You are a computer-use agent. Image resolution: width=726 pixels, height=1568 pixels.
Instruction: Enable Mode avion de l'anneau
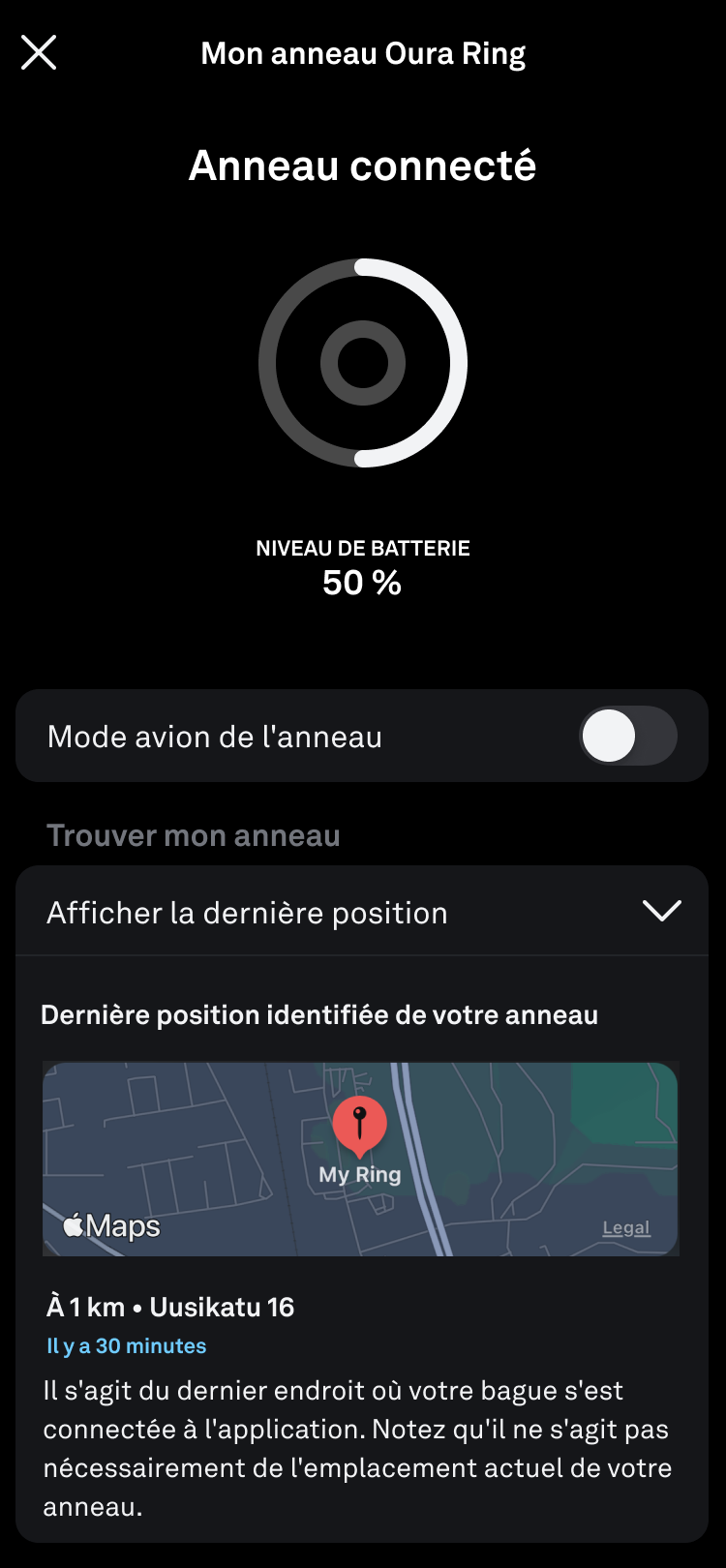(x=628, y=736)
